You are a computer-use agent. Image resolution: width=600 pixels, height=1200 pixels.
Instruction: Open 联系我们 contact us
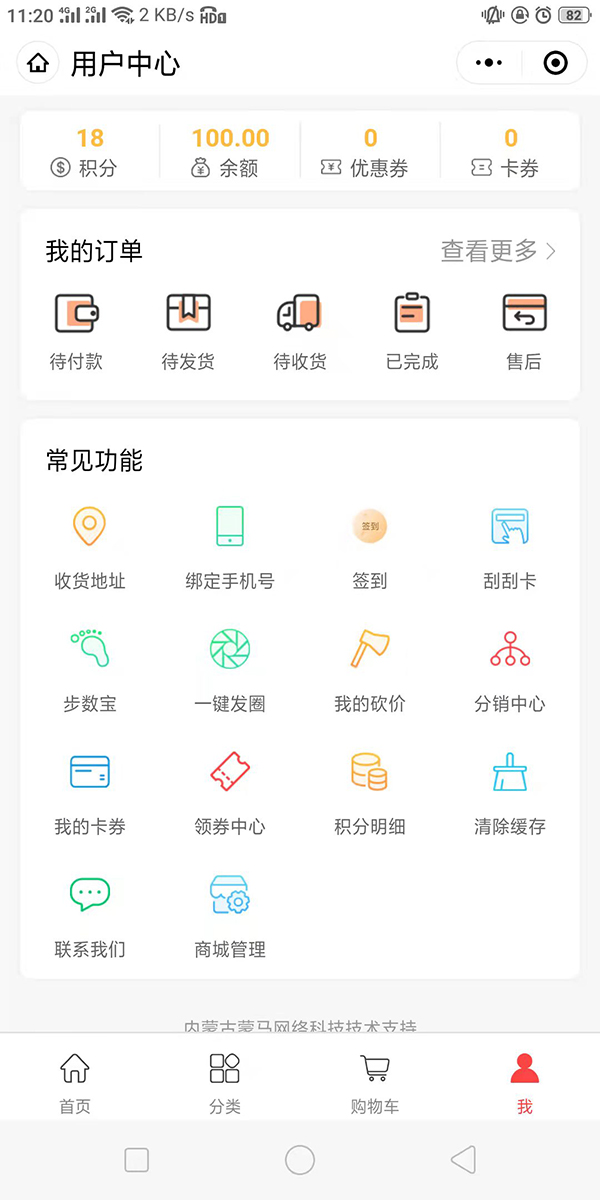coord(90,917)
